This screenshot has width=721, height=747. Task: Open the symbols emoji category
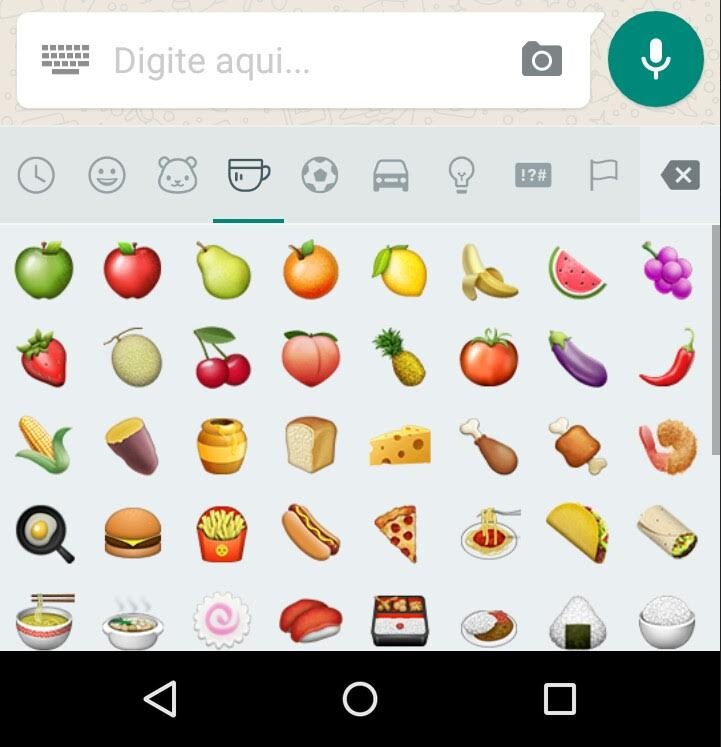click(x=532, y=177)
